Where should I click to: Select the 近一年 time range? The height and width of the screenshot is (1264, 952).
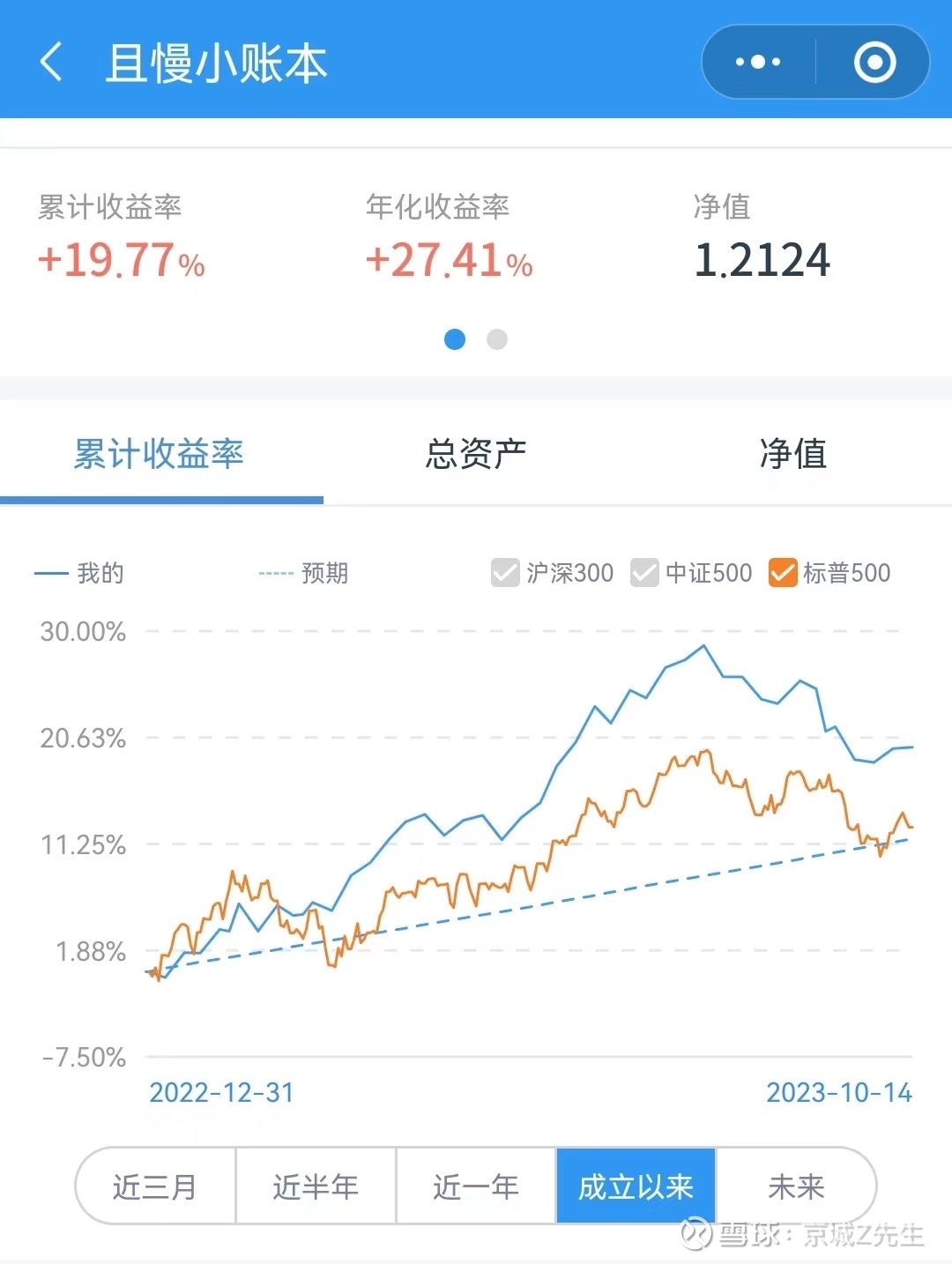point(476,1186)
